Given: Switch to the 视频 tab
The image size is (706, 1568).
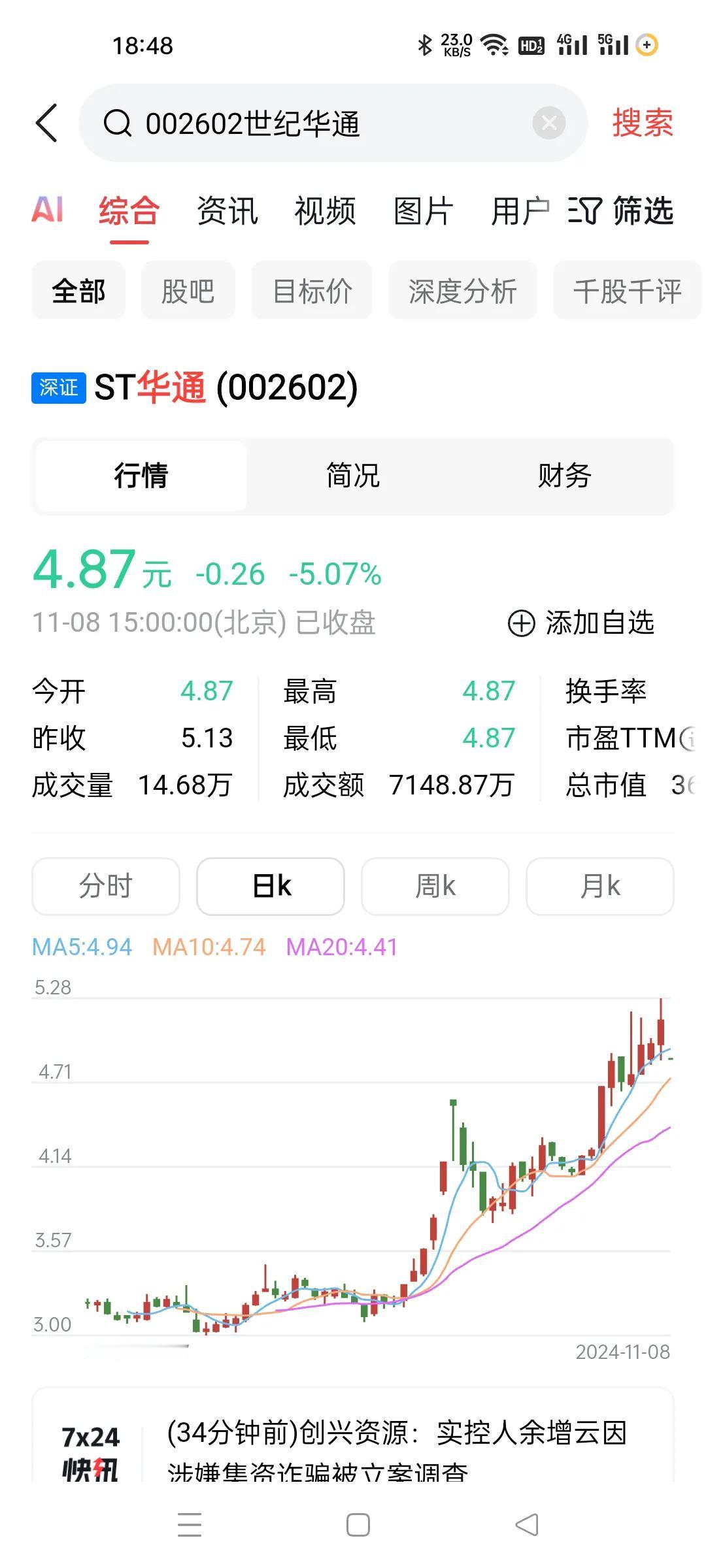Looking at the screenshot, I should tap(325, 211).
